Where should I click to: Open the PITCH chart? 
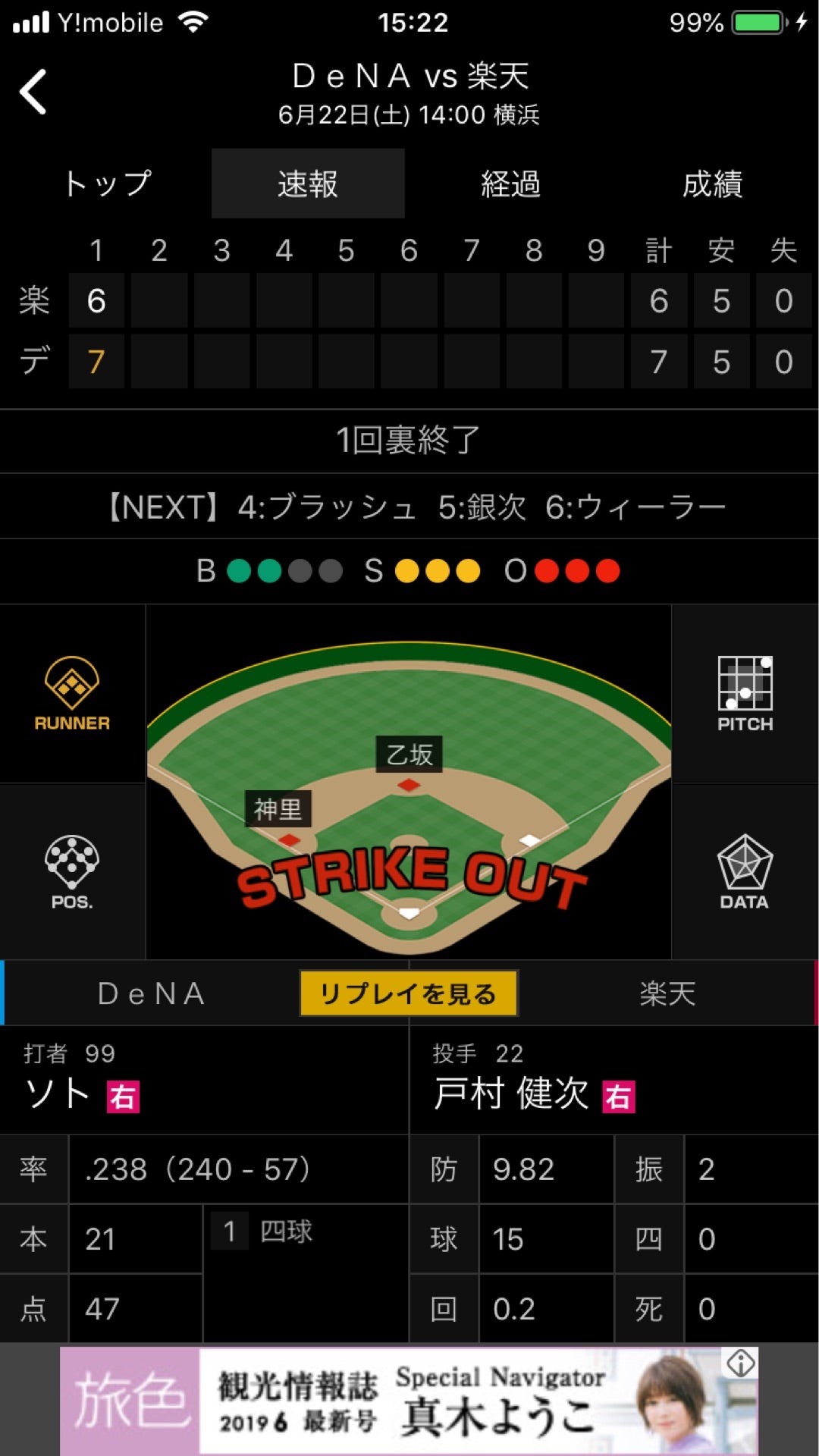745,693
